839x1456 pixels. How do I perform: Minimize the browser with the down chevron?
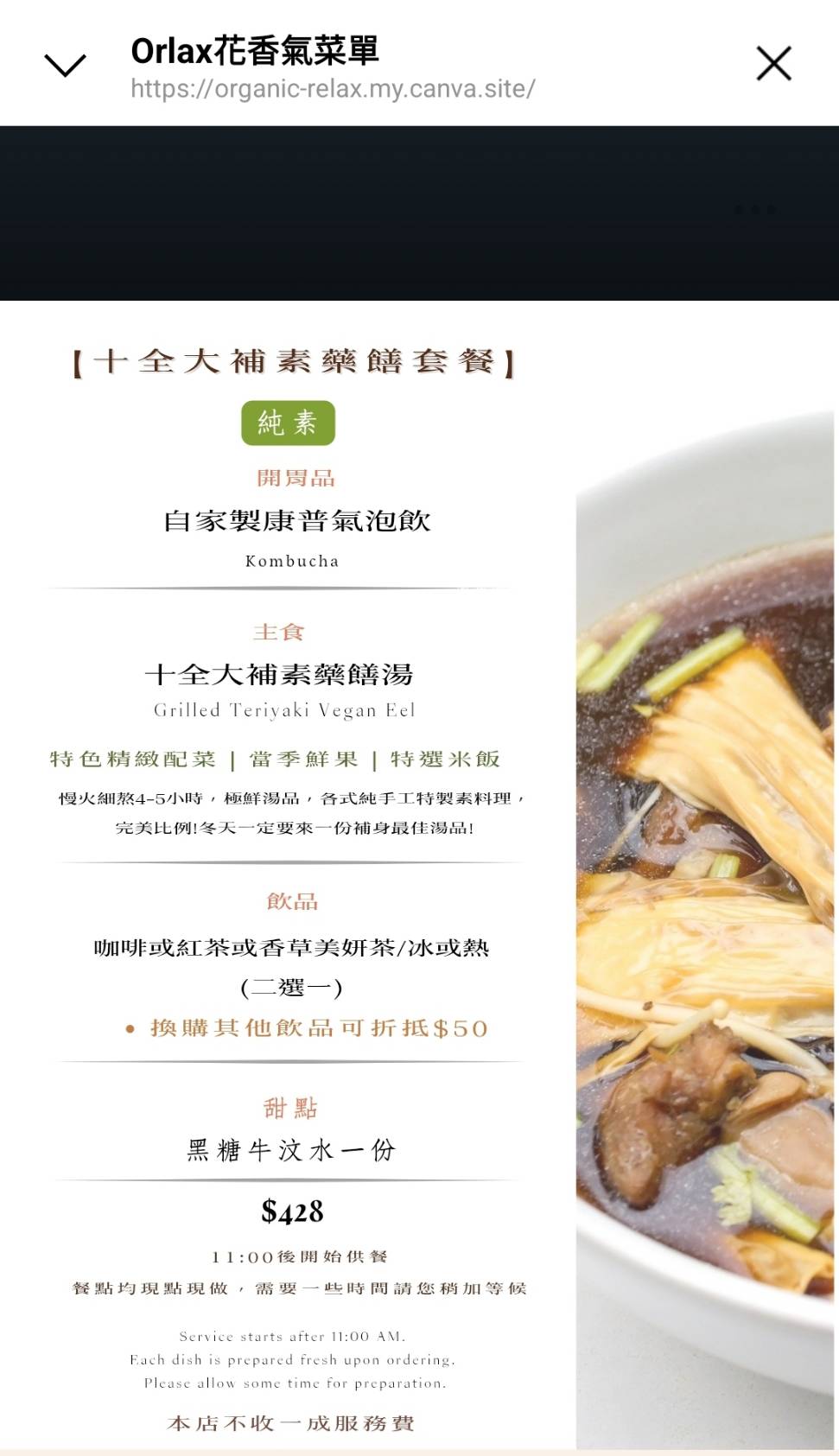point(65,65)
